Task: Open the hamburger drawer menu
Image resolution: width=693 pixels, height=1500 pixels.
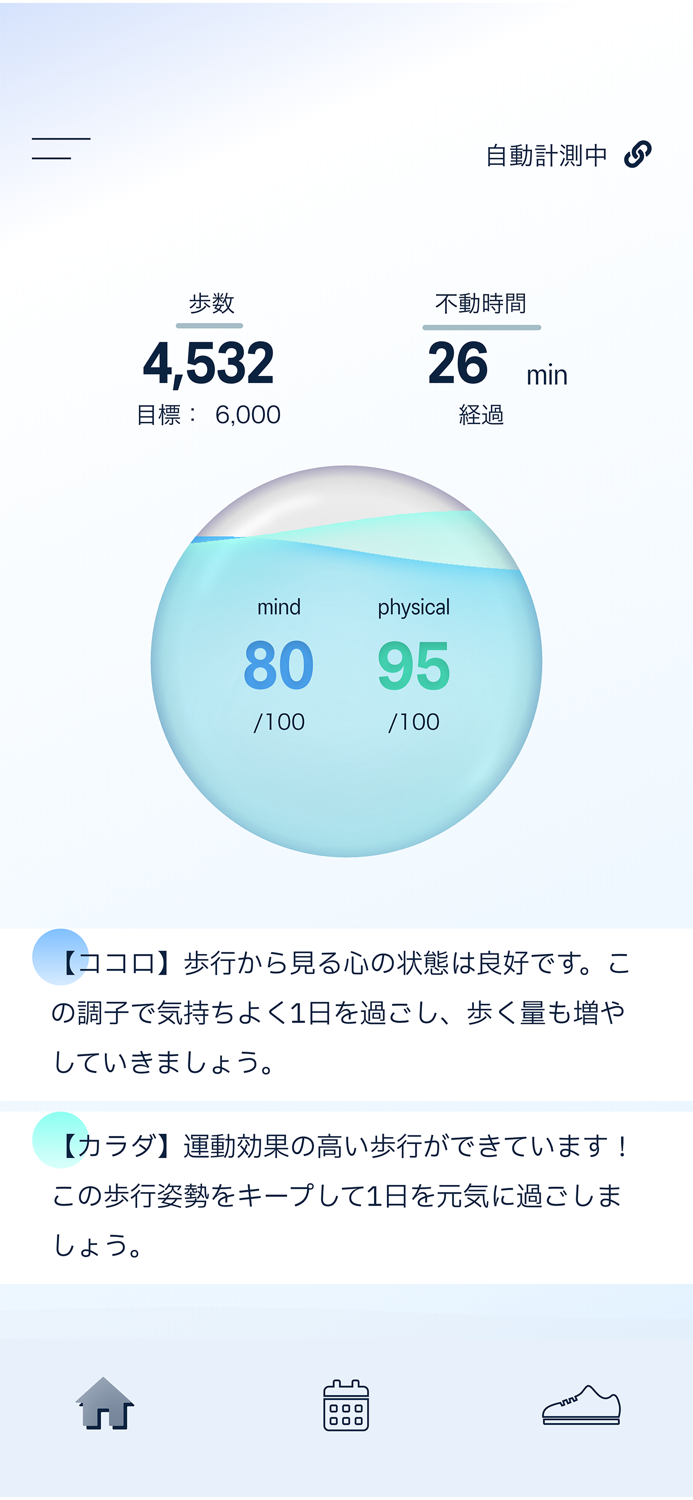Action: pyautogui.click(x=60, y=149)
